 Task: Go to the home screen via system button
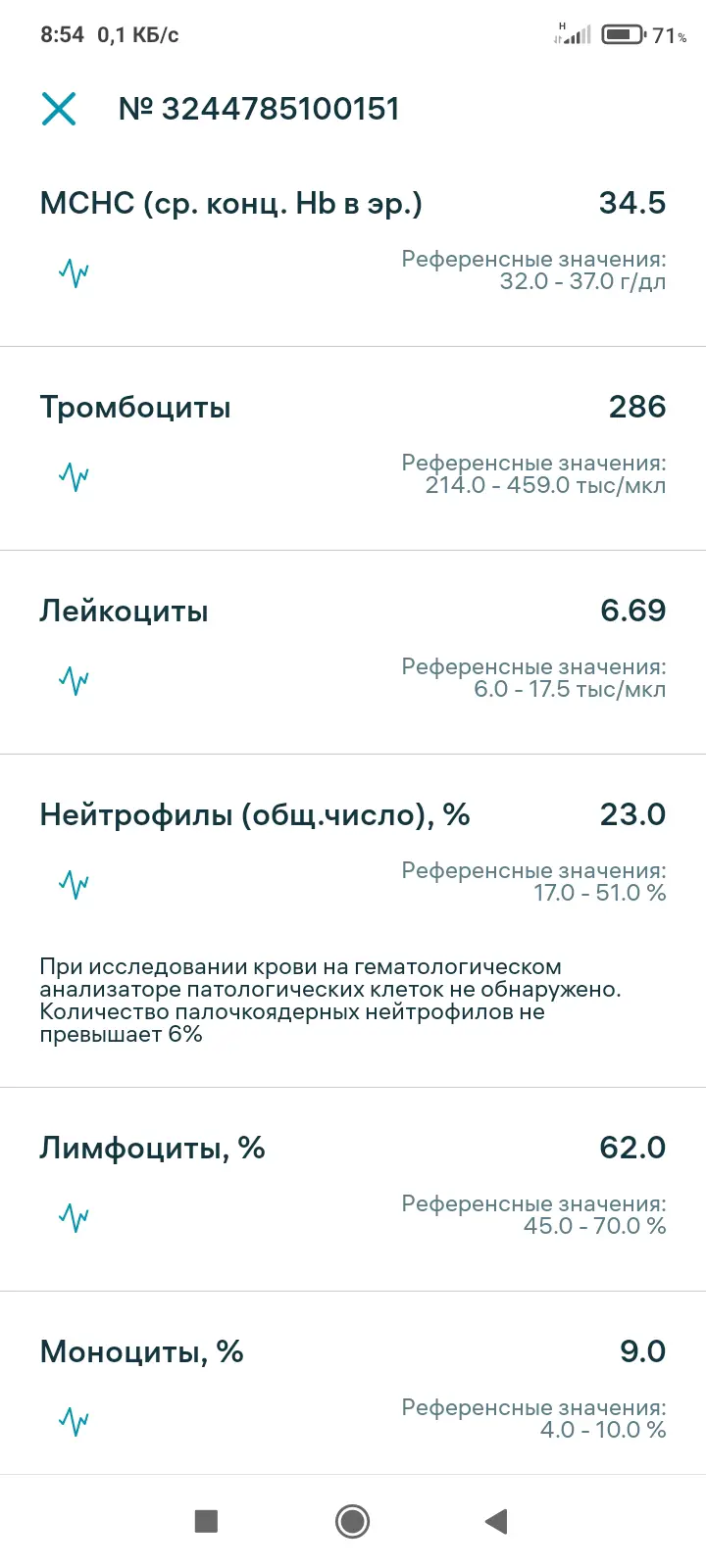coord(352,1521)
